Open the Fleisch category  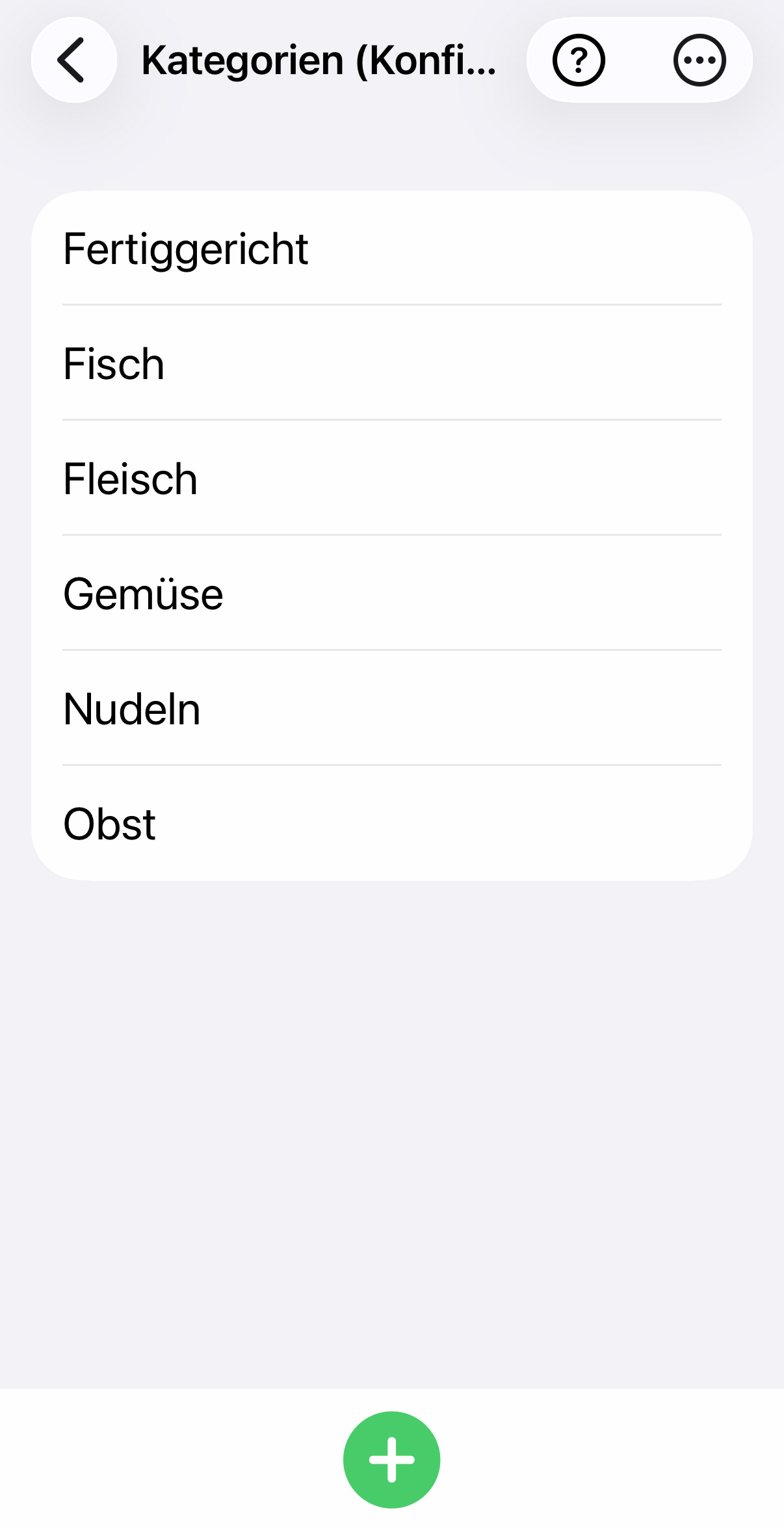[391, 479]
